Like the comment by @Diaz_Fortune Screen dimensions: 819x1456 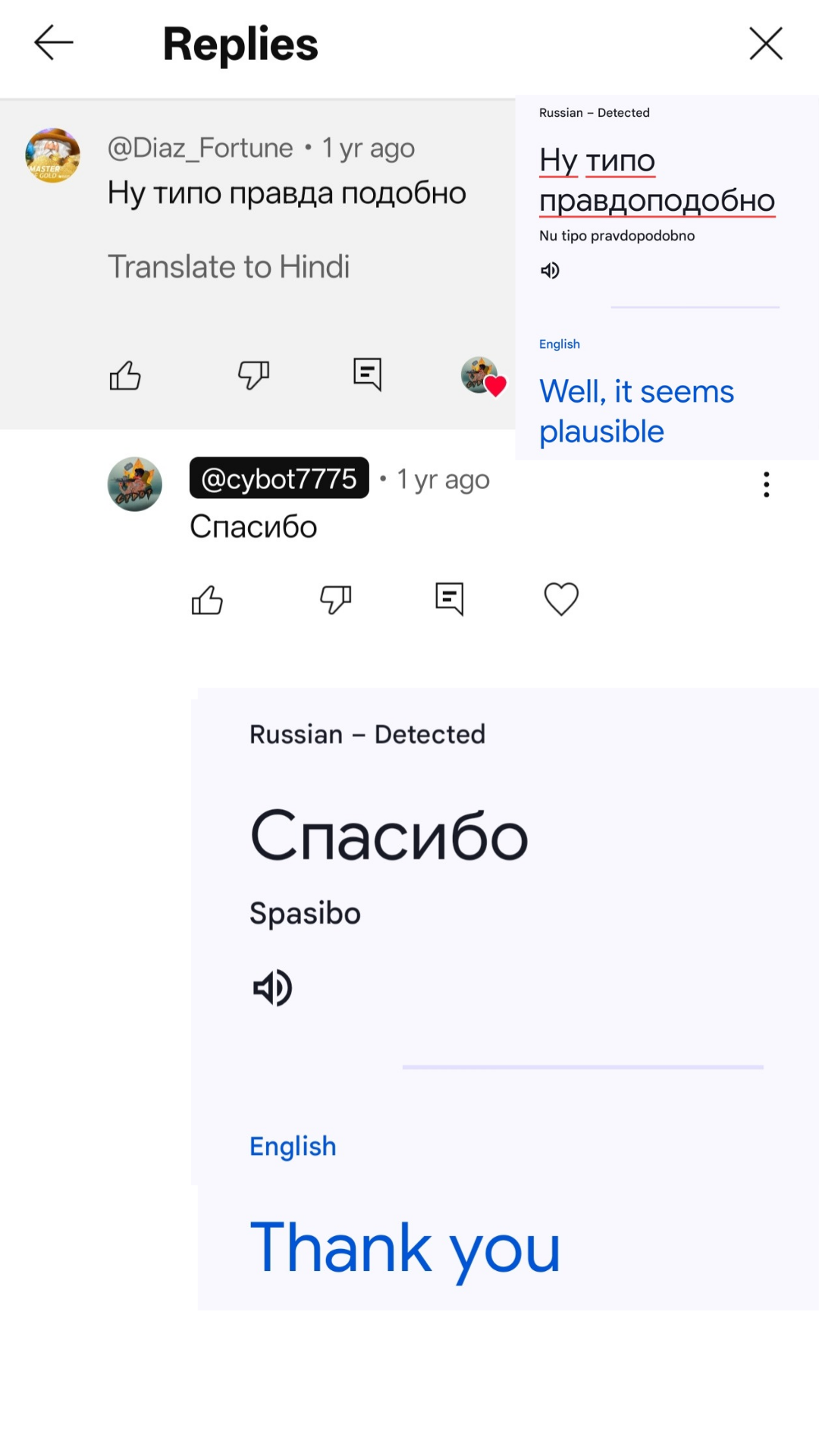tap(125, 375)
